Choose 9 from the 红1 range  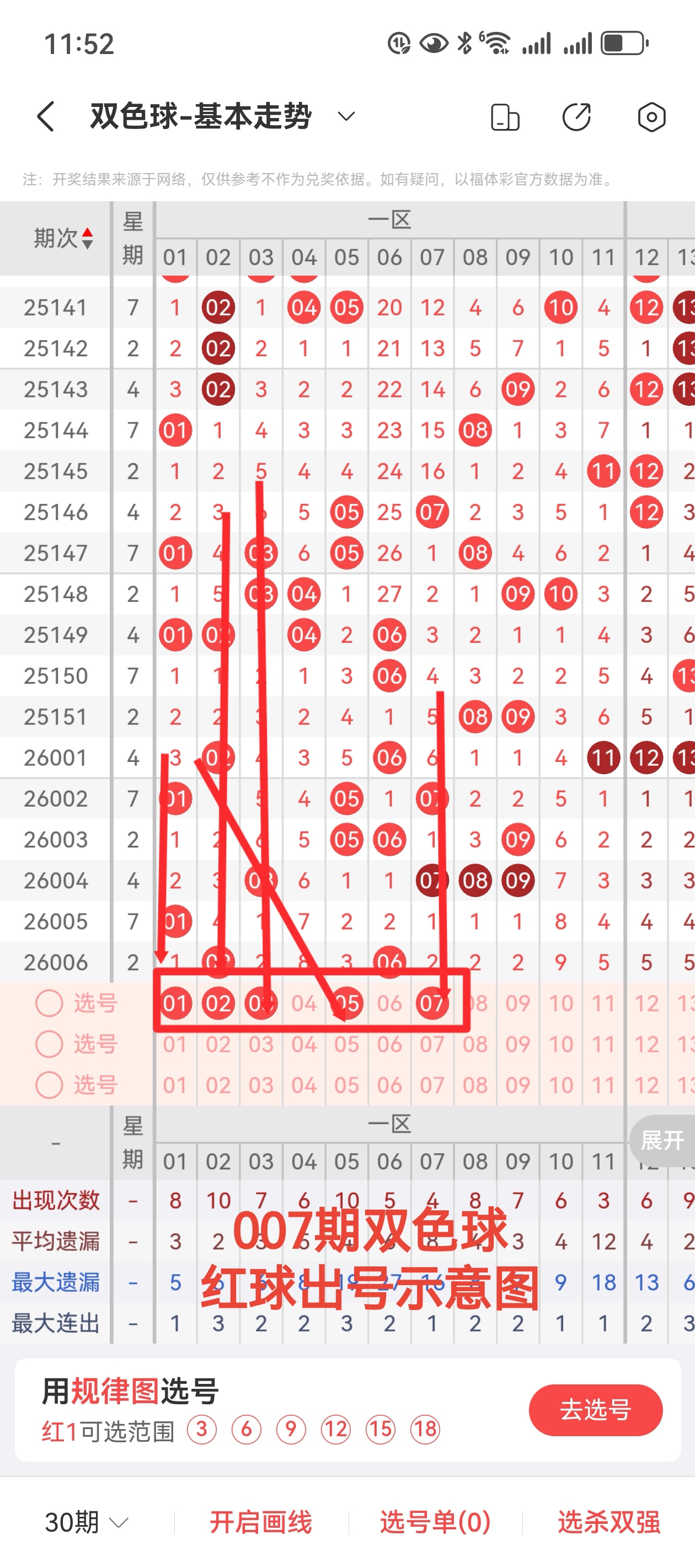[x=291, y=1429]
